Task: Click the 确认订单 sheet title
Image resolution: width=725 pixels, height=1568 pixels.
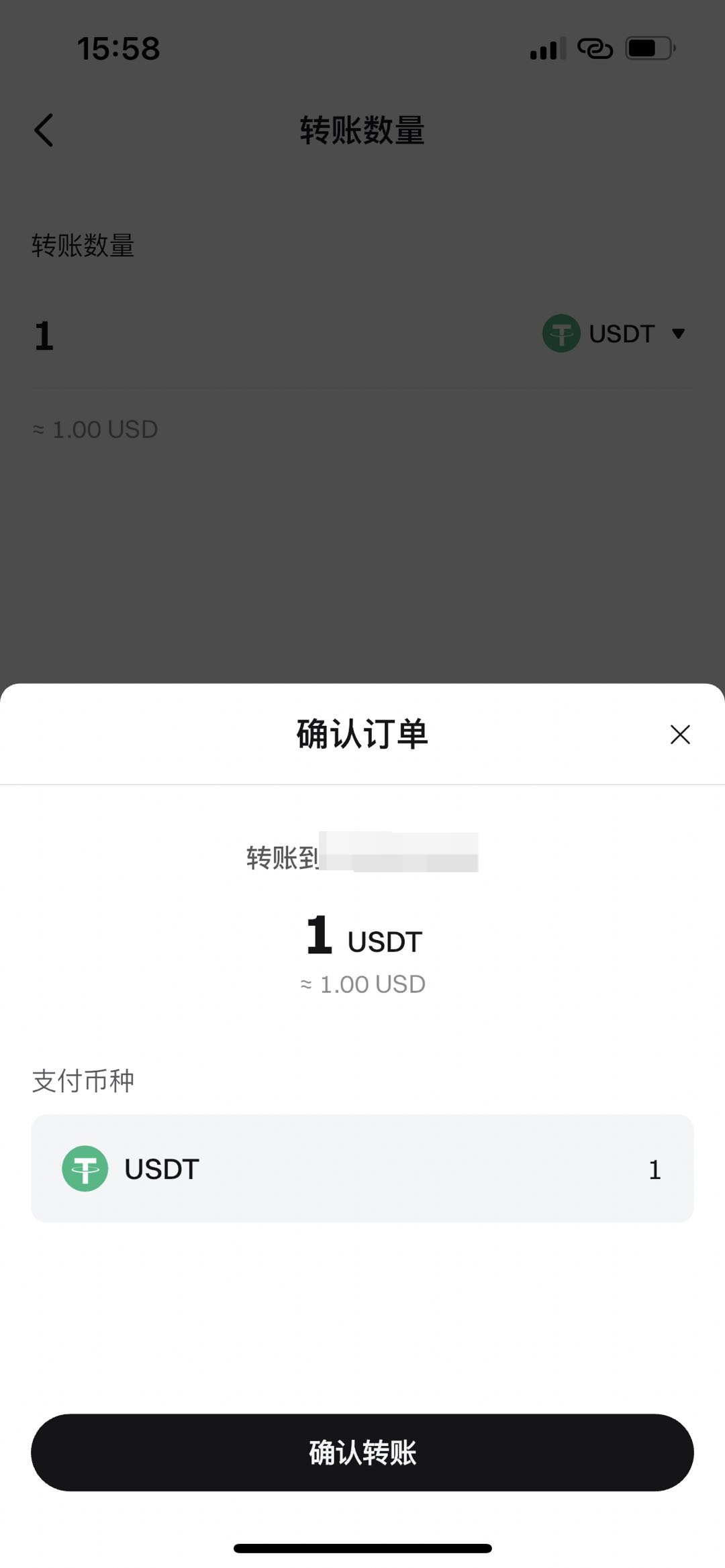Action: pos(362,735)
